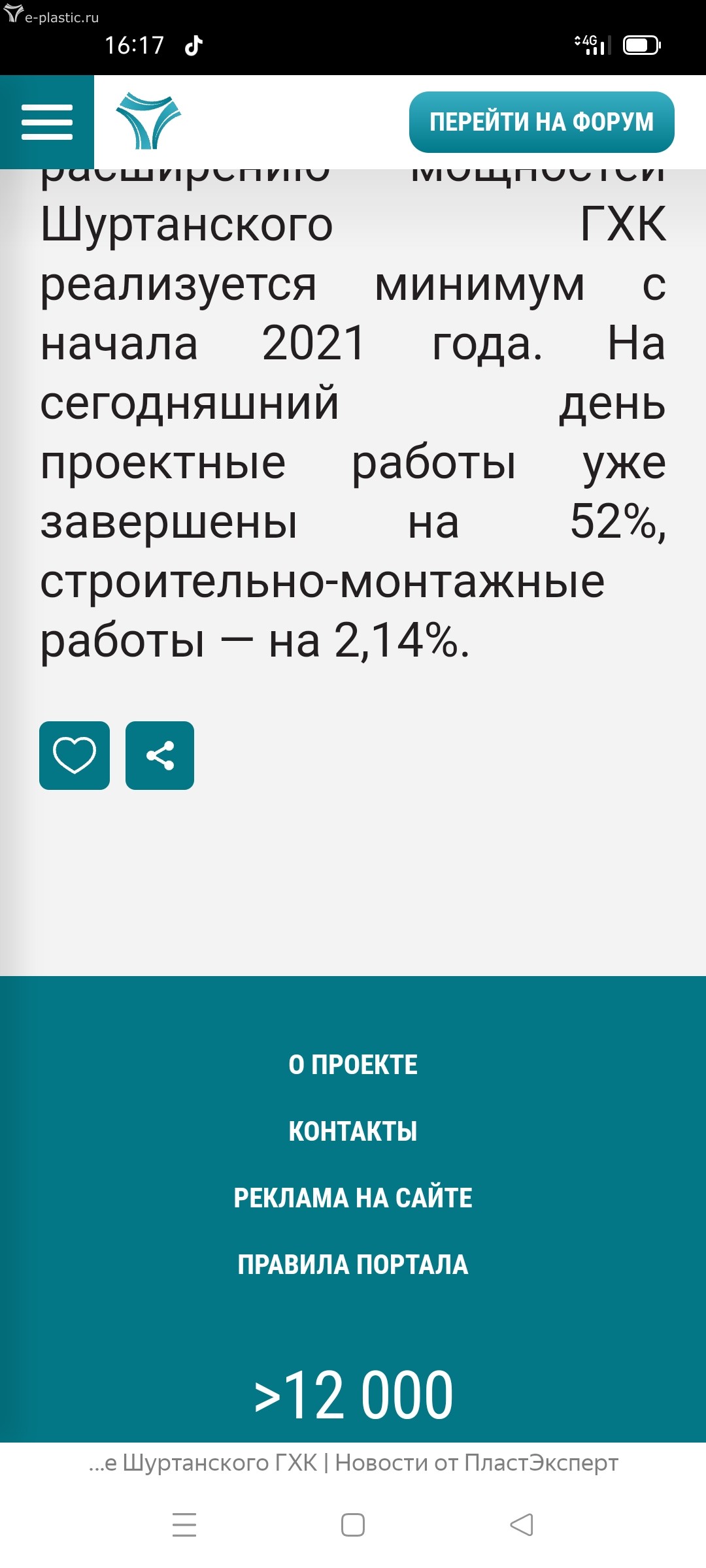Open РЕКЛАМА НА САЙТЕ link

click(x=353, y=1198)
